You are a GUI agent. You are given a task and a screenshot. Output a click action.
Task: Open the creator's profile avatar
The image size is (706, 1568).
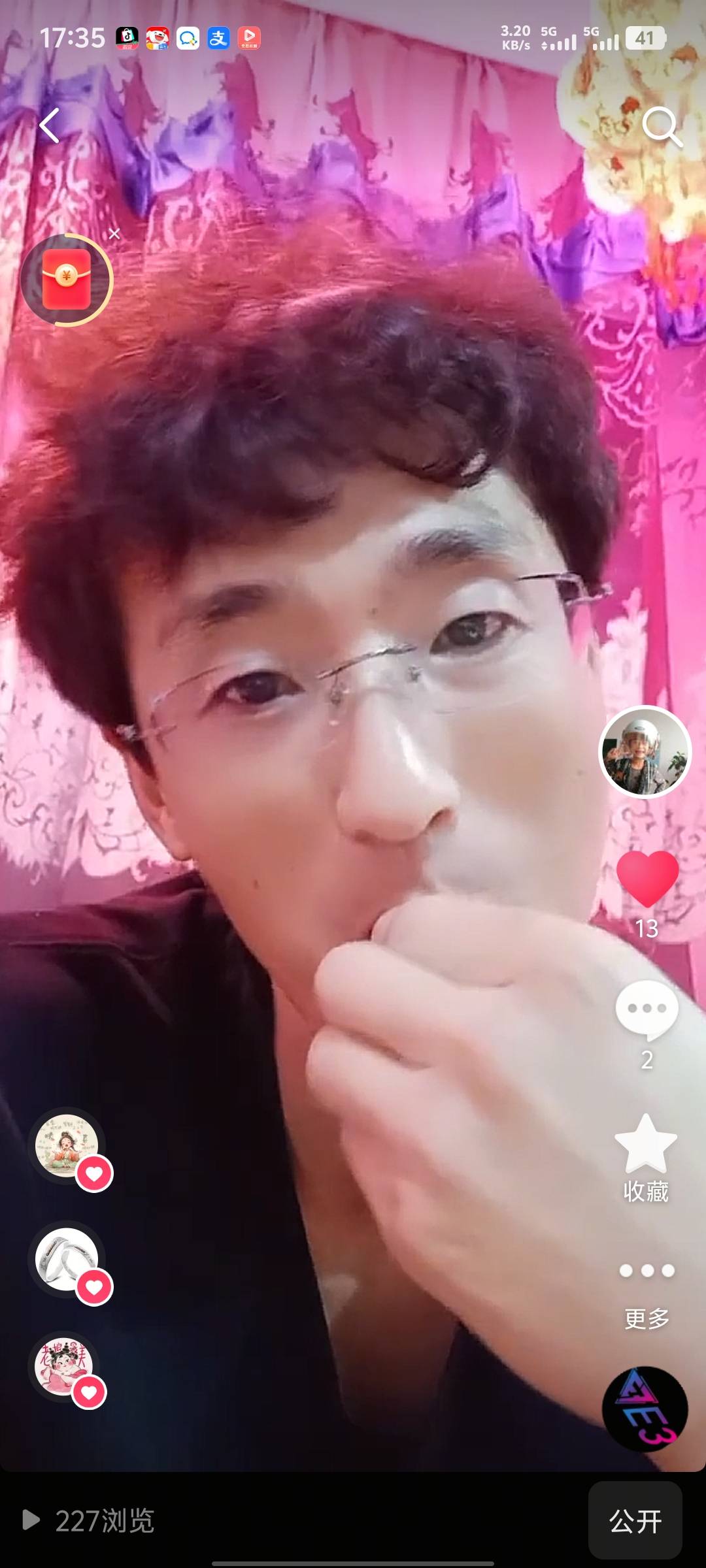[645, 751]
